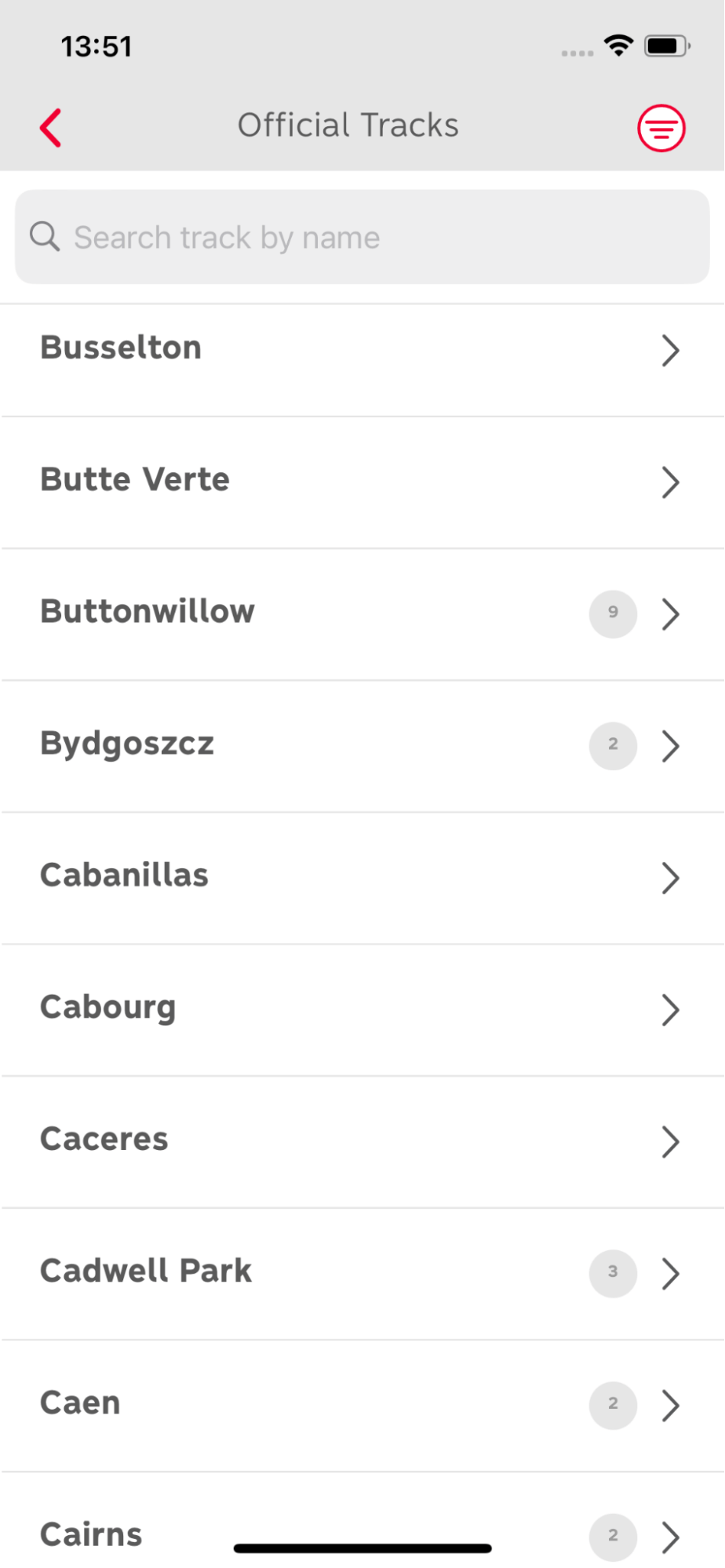The height and width of the screenshot is (1568, 725).
Task: Open the track filter options
Action: pyautogui.click(x=661, y=128)
